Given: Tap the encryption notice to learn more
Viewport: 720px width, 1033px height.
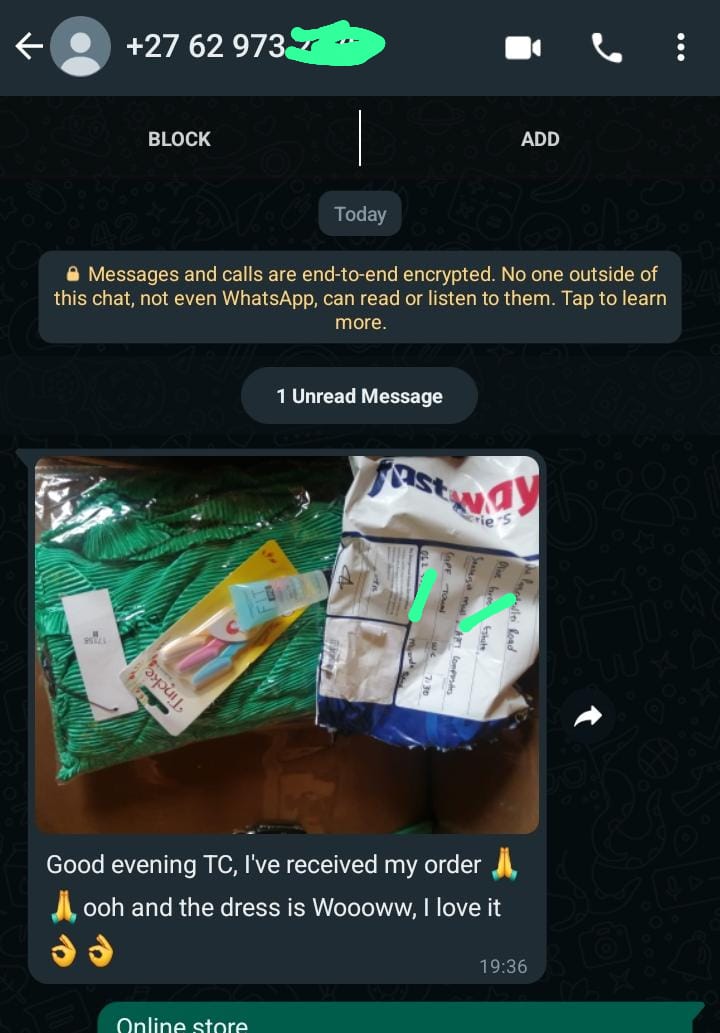Looking at the screenshot, I should (360, 298).
